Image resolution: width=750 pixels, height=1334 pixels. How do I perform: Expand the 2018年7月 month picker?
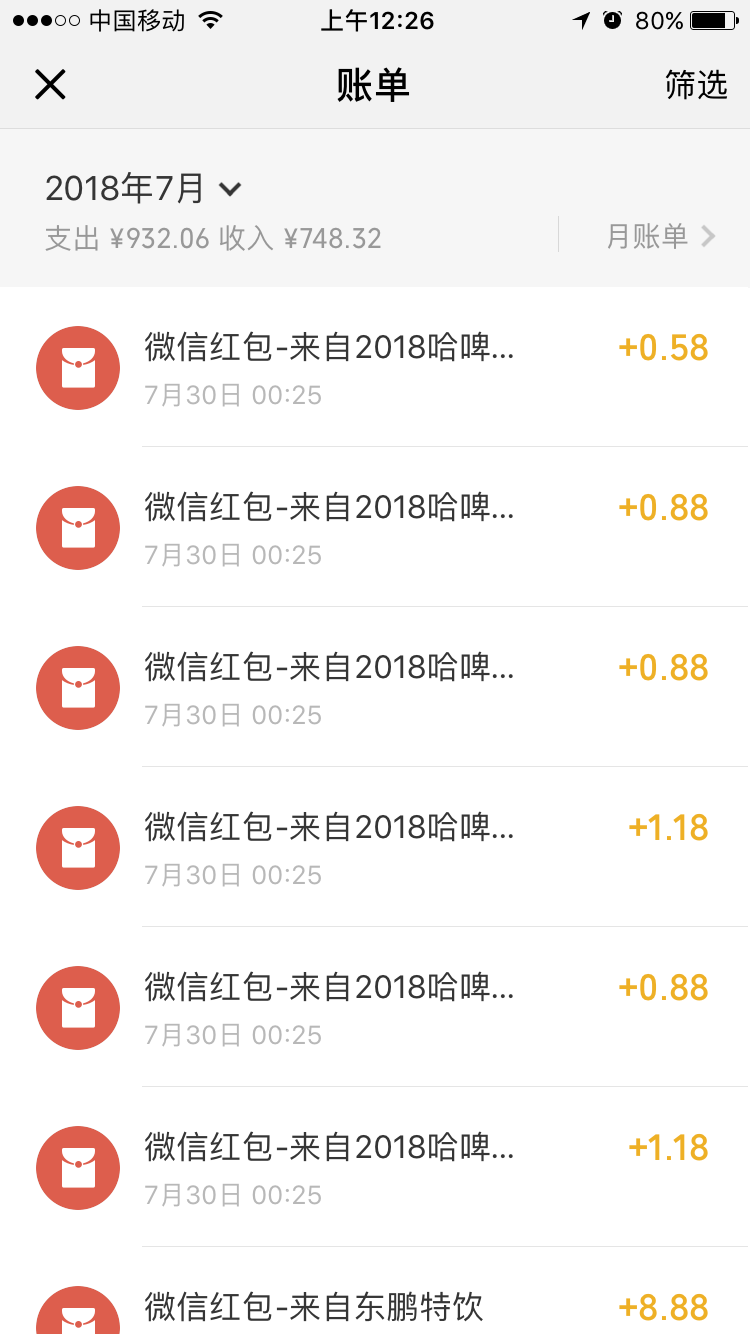click(x=144, y=188)
